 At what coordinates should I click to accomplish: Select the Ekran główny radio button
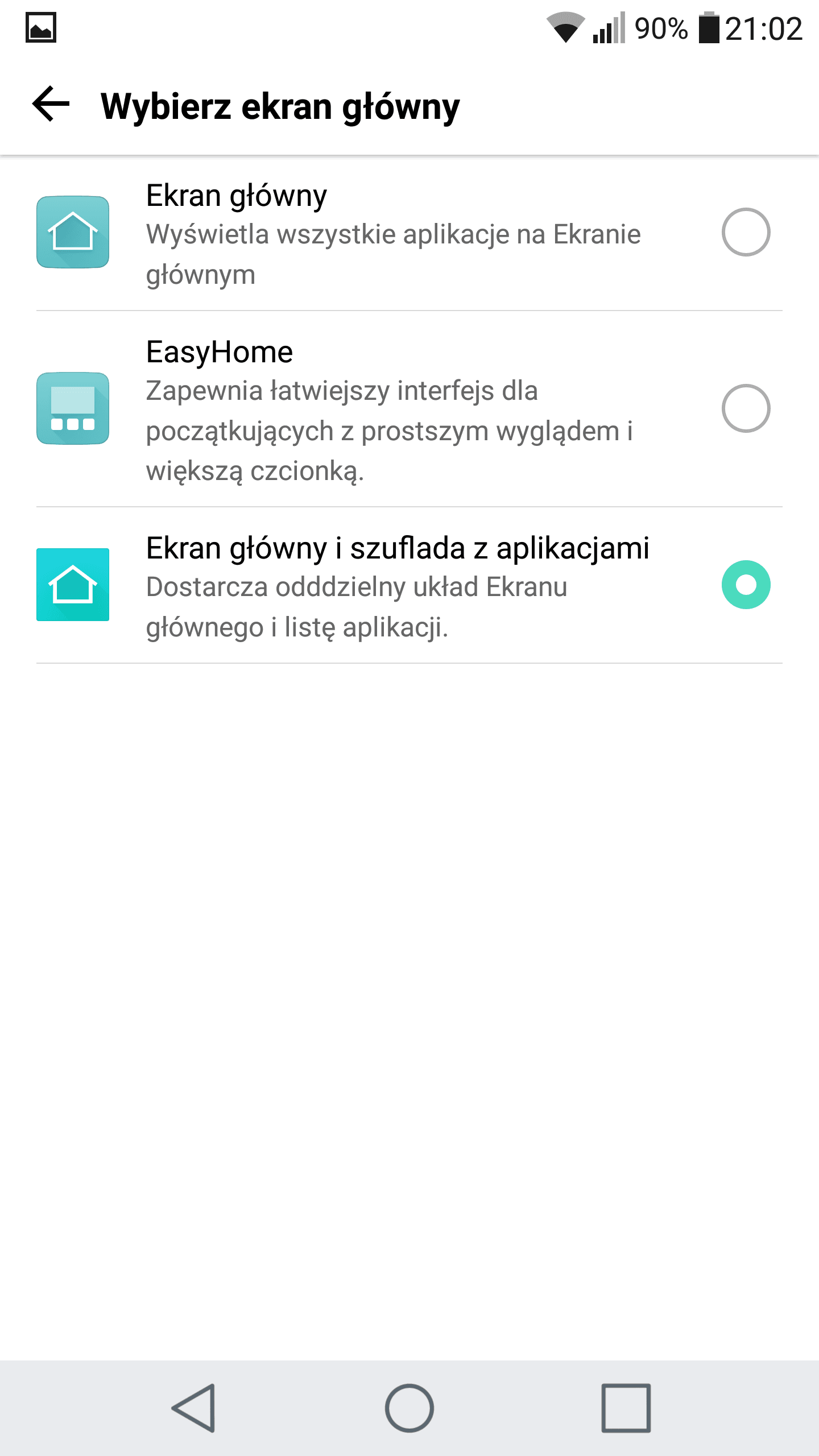click(746, 232)
